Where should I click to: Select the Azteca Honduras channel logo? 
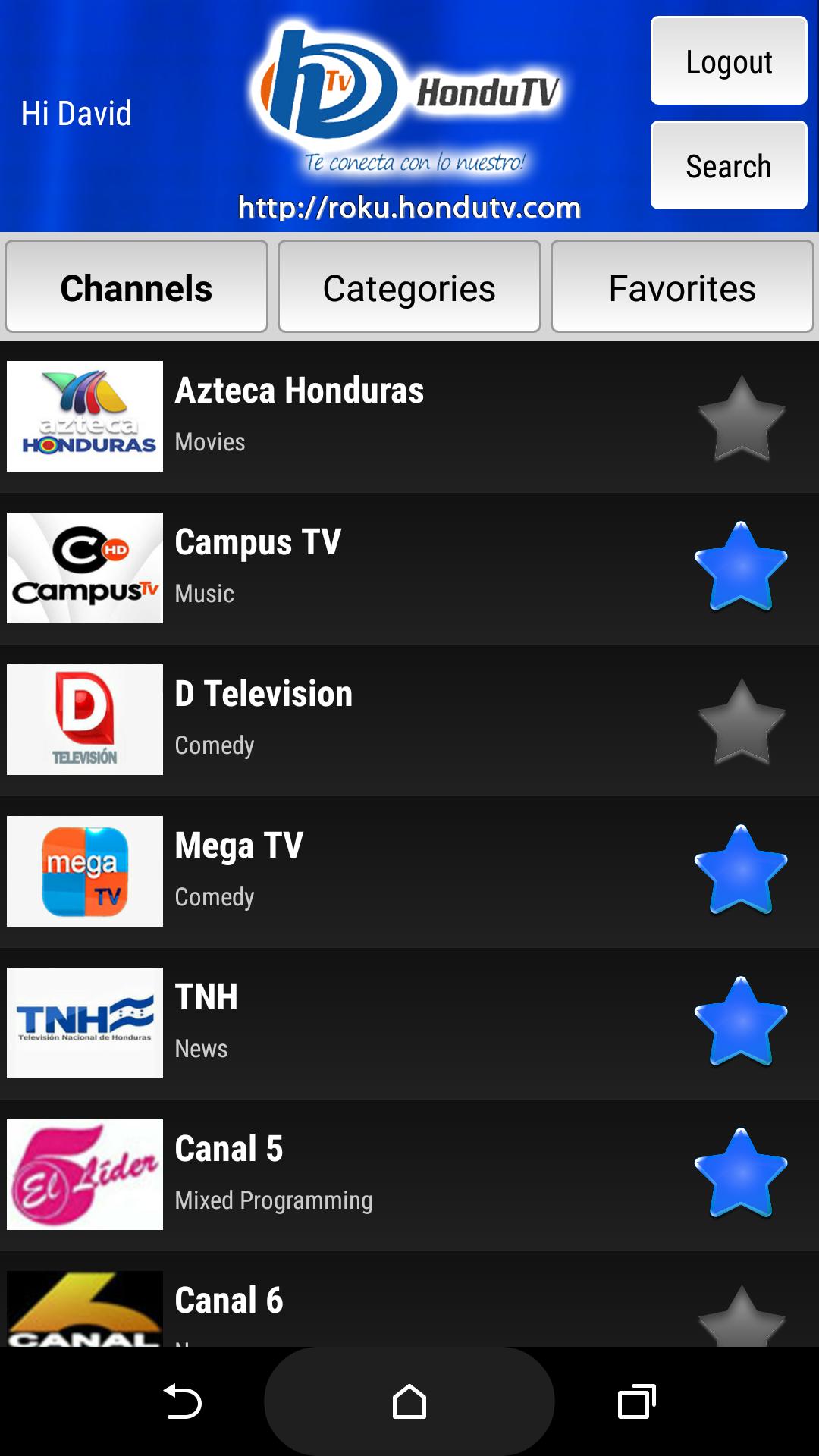[84, 416]
